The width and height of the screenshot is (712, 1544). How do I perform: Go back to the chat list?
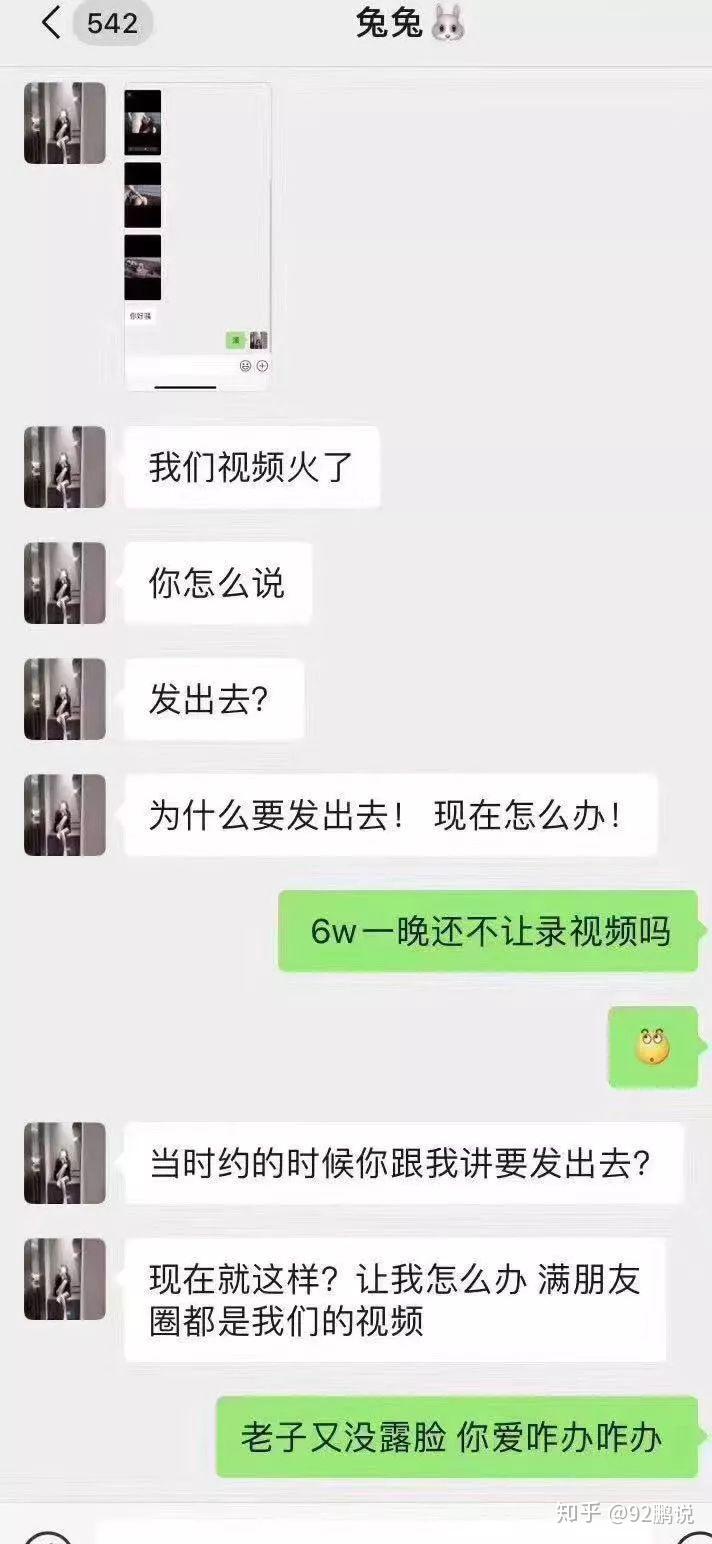point(52,24)
